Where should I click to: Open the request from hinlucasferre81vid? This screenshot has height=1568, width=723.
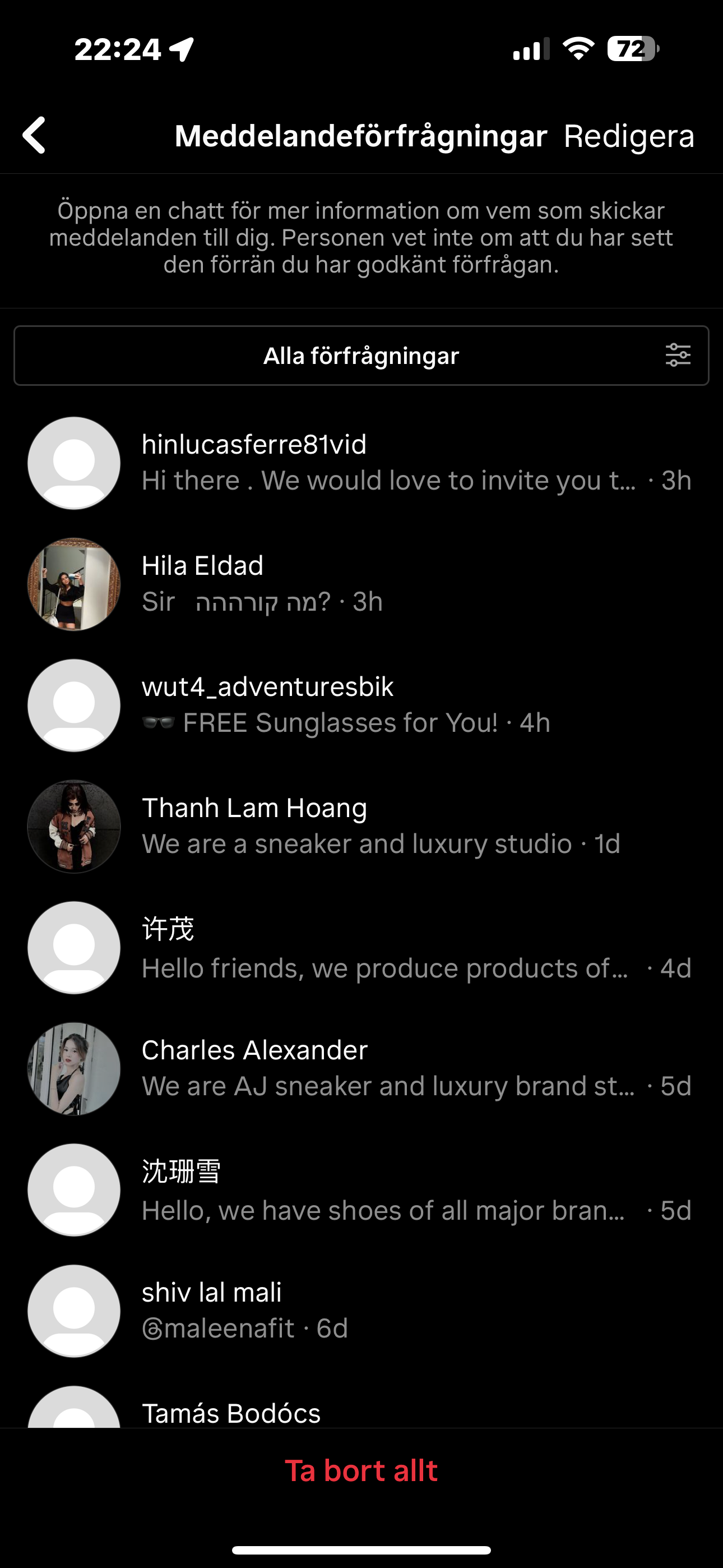coord(361,463)
